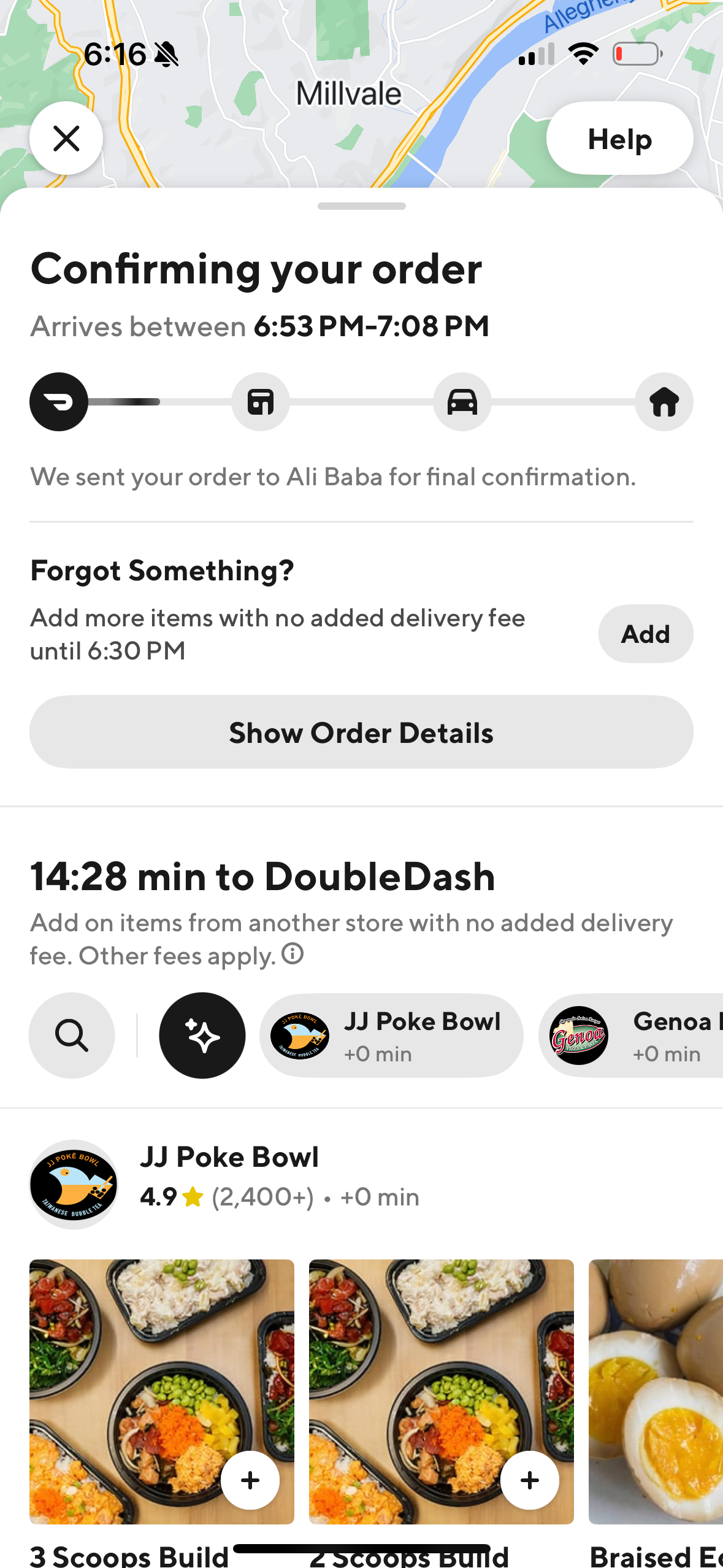
Task: Open DoubleDash store search with the magnifier icon
Action: [x=71, y=1035]
